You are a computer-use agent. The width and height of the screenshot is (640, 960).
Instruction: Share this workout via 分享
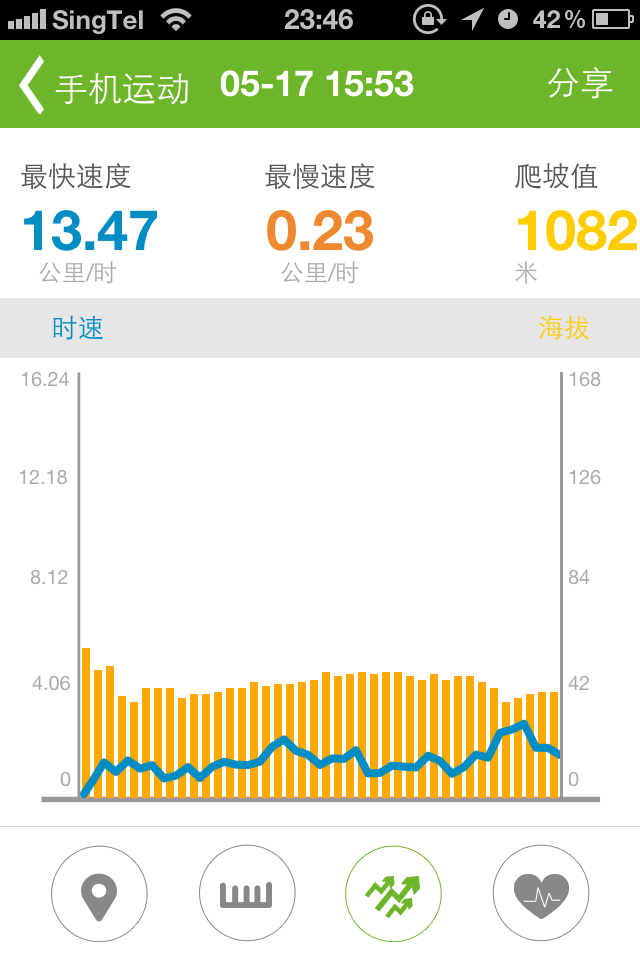pos(580,84)
